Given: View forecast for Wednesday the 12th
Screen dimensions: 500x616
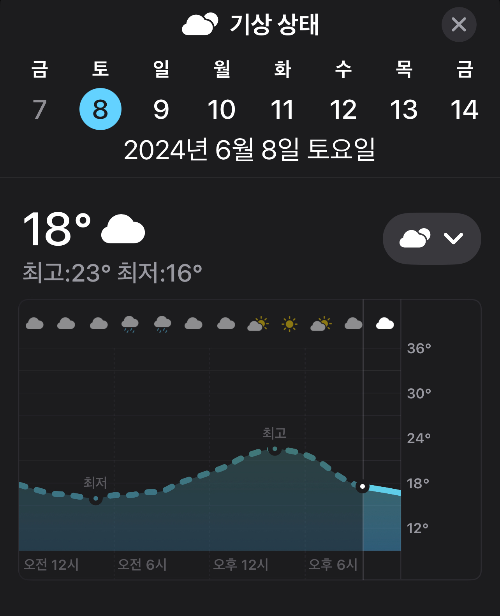Looking at the screenshot, I should [x=343, y=109].
